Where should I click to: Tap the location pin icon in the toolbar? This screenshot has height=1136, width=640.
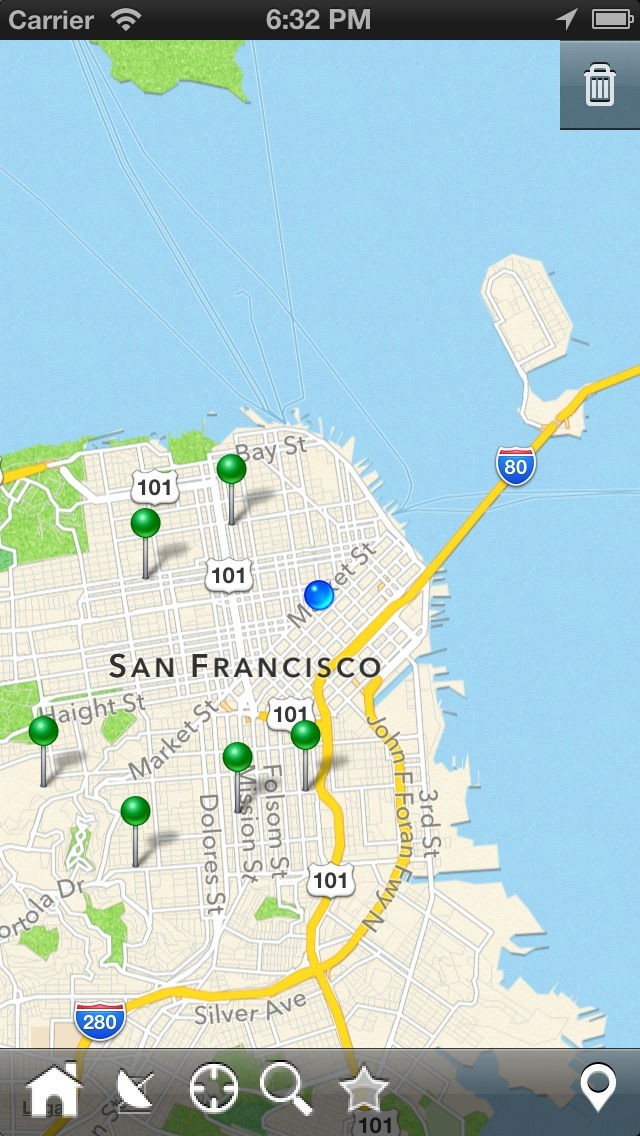coord(598,1089)
